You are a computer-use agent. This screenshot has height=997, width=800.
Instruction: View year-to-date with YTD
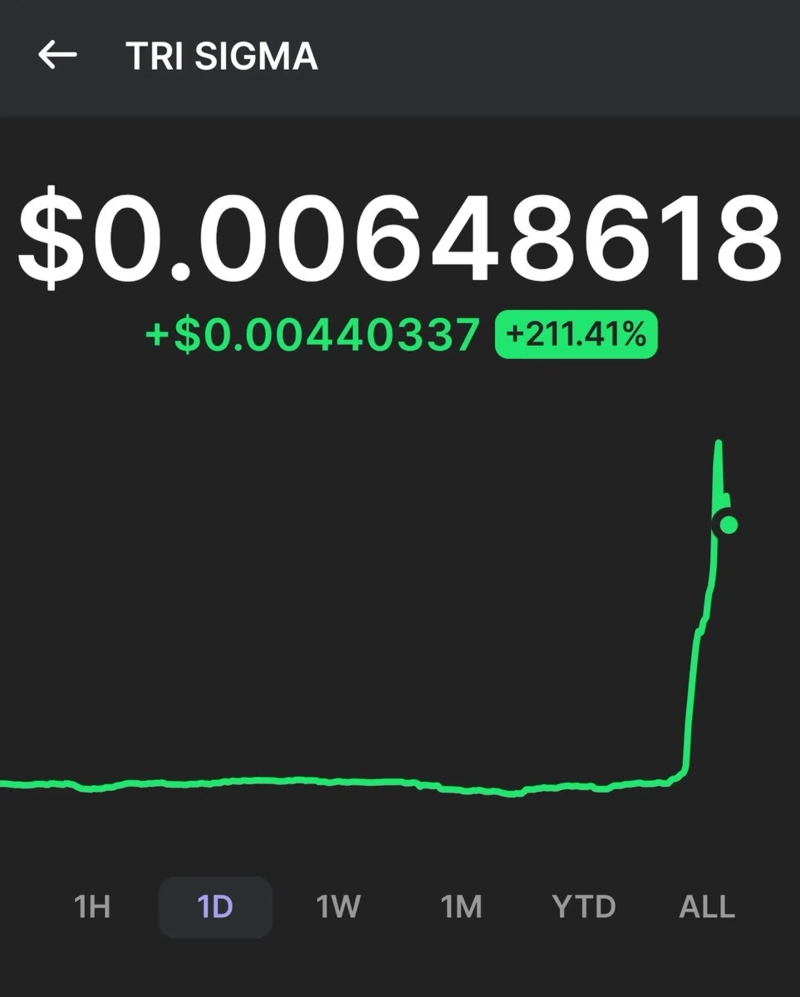[x=584, y=907]
